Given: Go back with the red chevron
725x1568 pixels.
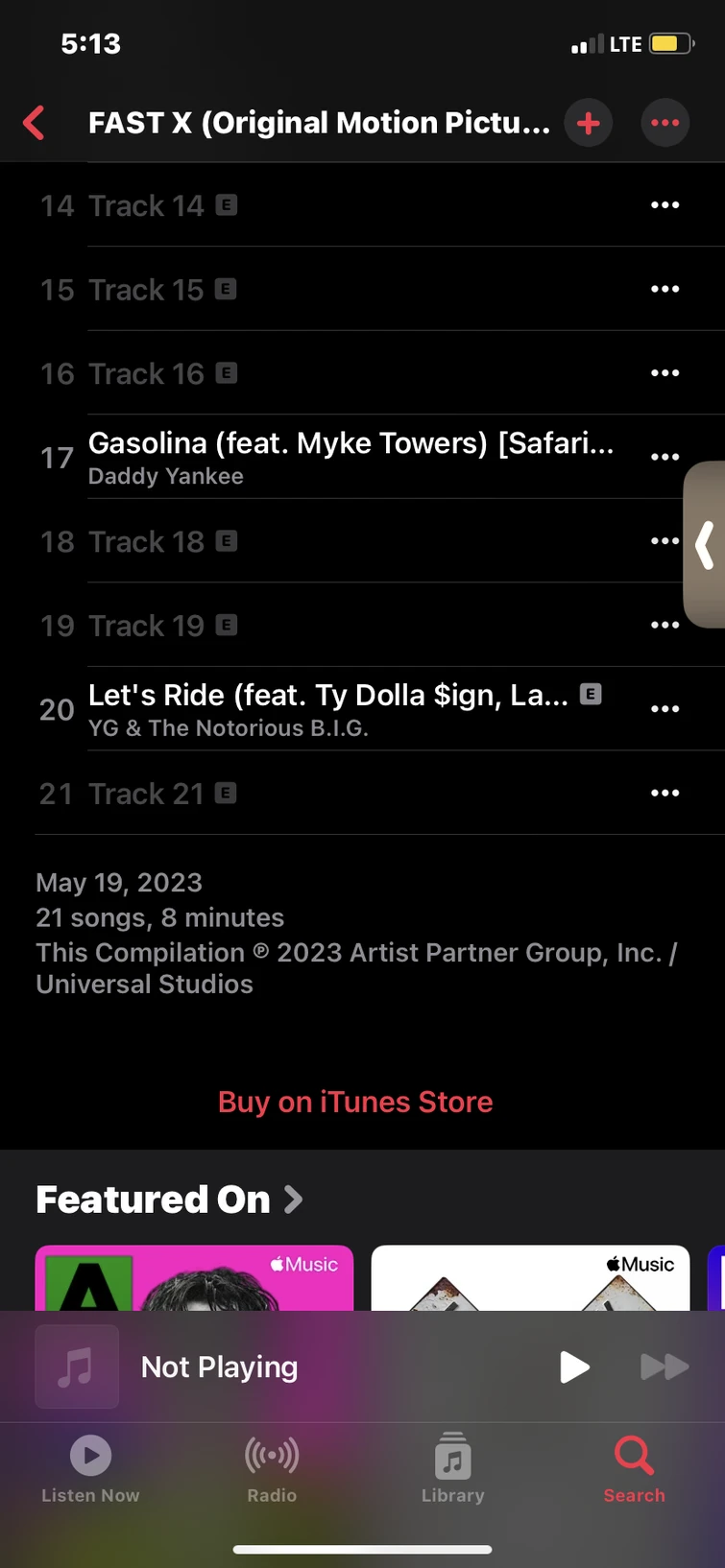Looking at the screenshot, I should pyautogui.click(x=35, y=122).
